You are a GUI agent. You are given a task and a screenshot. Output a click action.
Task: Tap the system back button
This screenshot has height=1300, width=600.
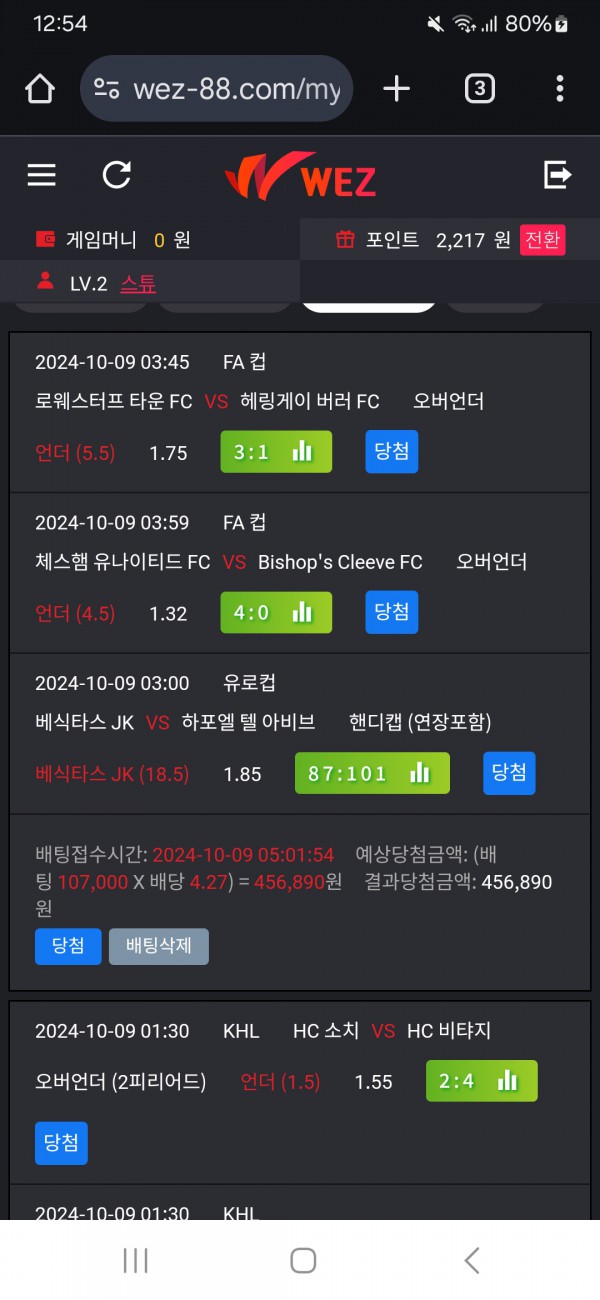click(x=472, y=1260)
